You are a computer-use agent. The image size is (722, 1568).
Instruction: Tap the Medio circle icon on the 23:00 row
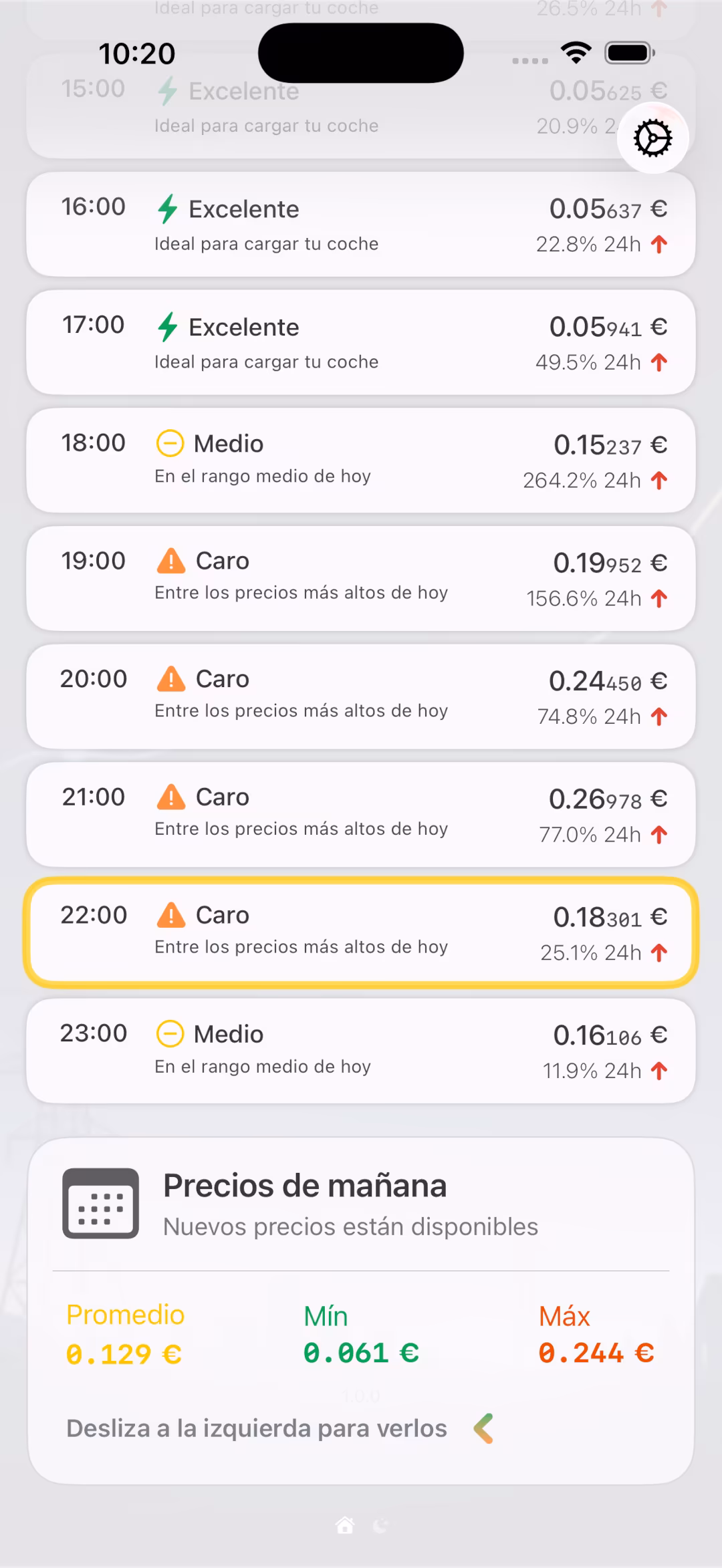click(x=170, y=1033)
